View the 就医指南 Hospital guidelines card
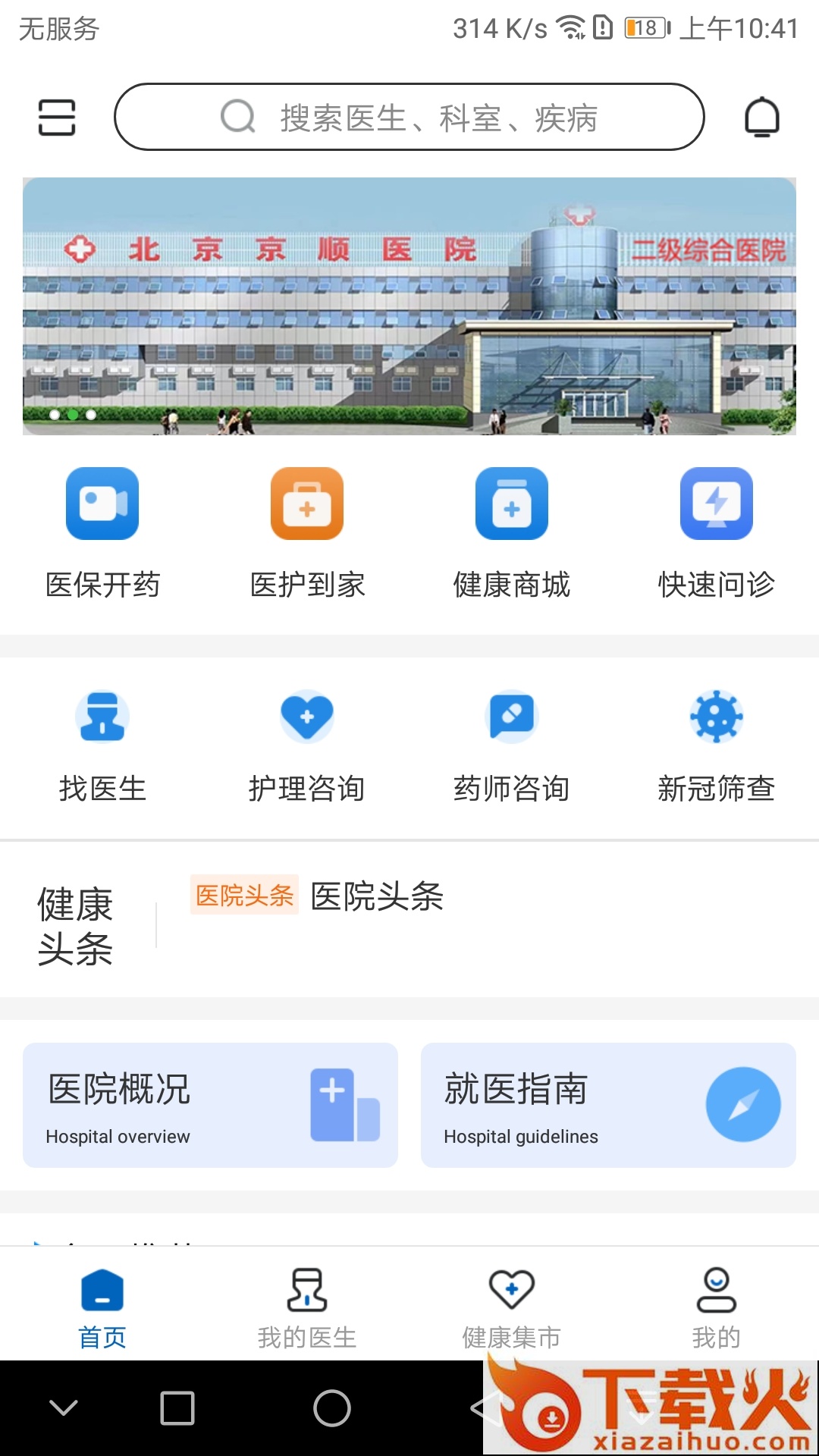819x1456 pixels. point(608,1105)
